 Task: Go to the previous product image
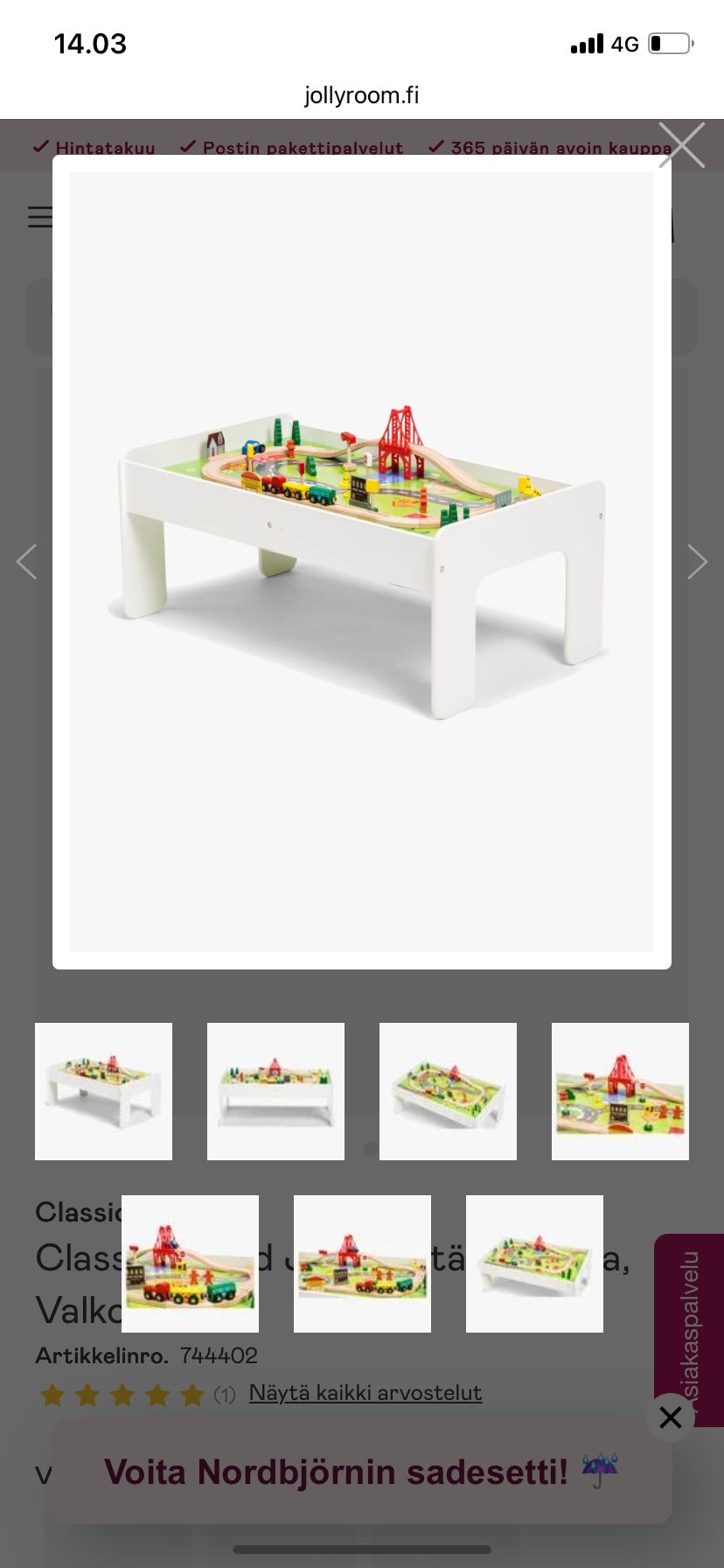tap(27, 562)
